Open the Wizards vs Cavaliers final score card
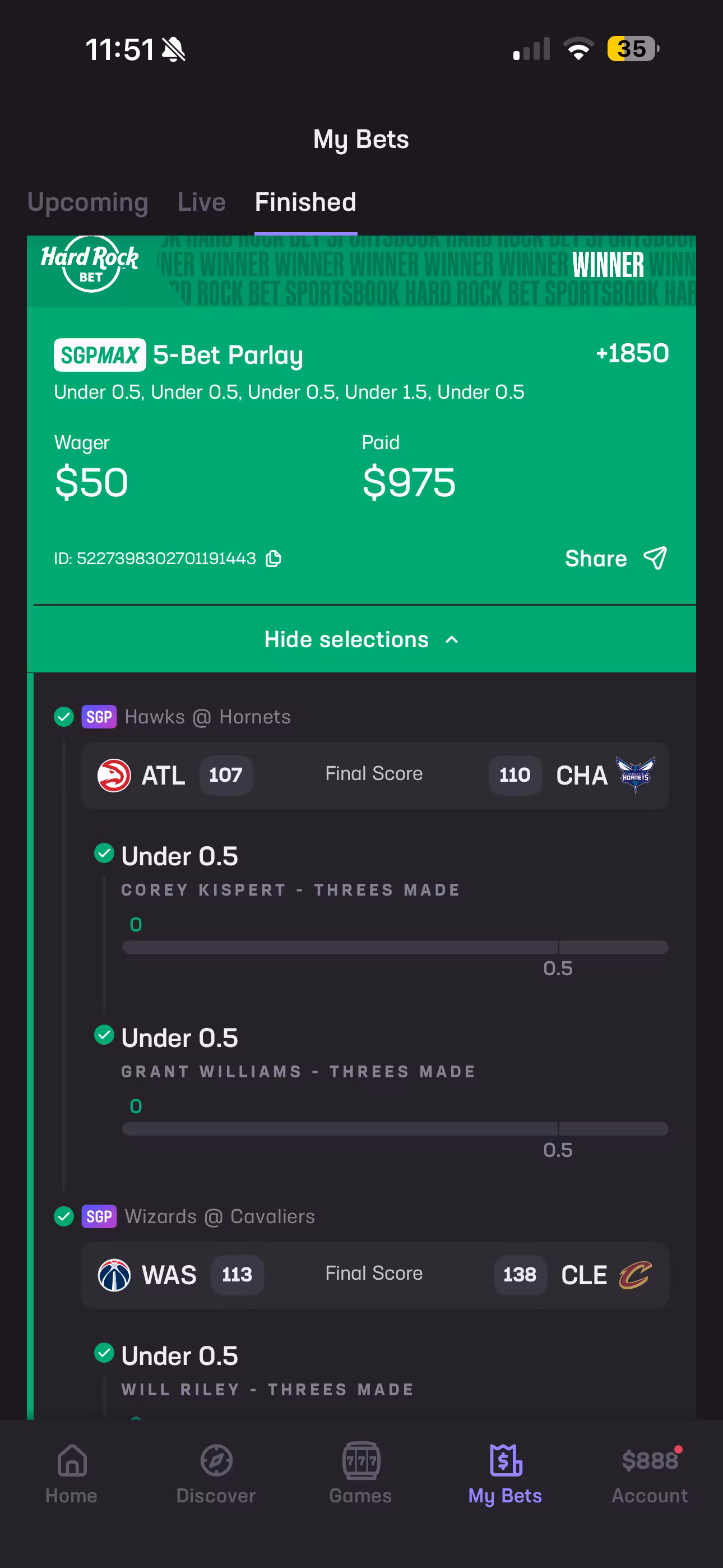723x1568 pixels. [x=374, y=1274]
